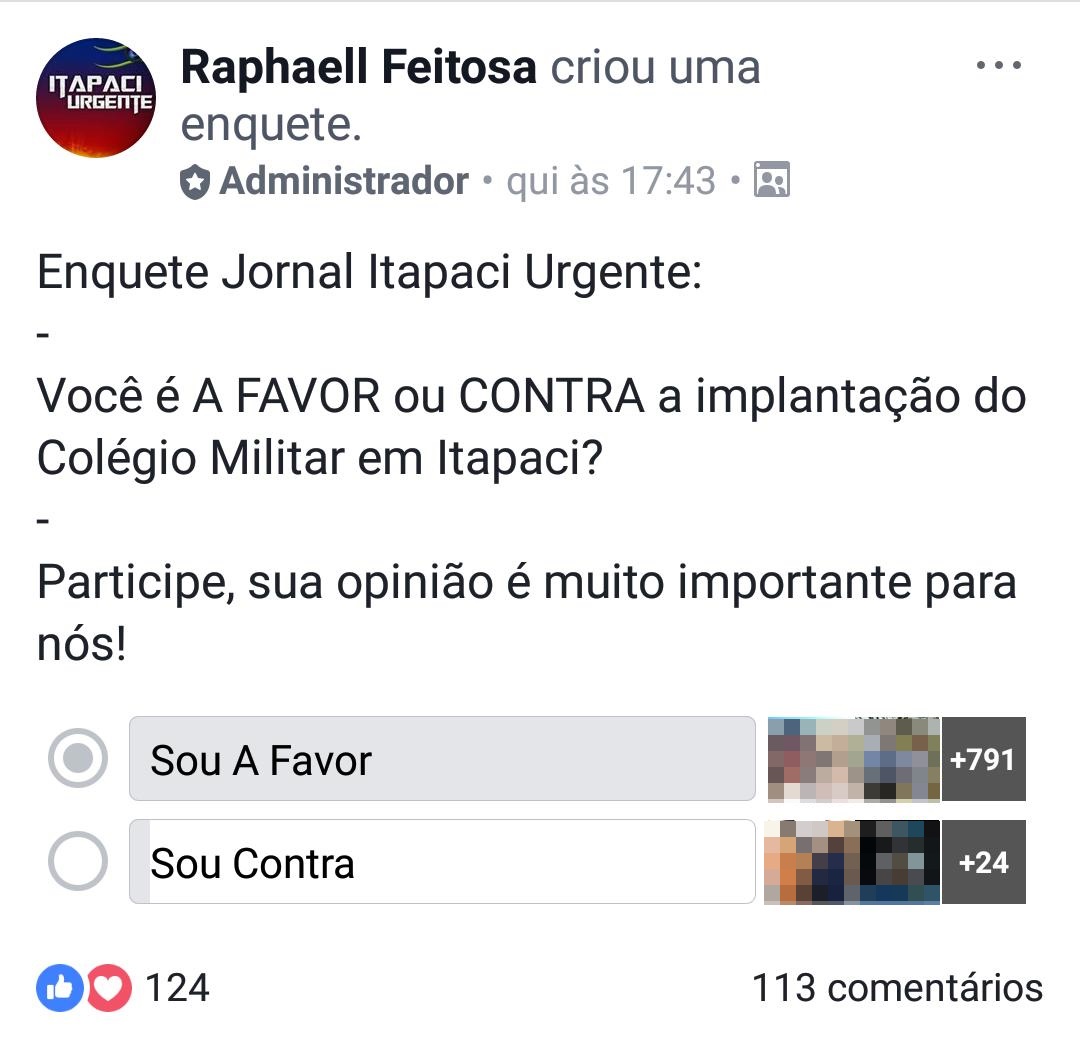This screenshot has width=1080, height=1042.
Task: Open the 124 reactions list
Action: click(124, 989)
